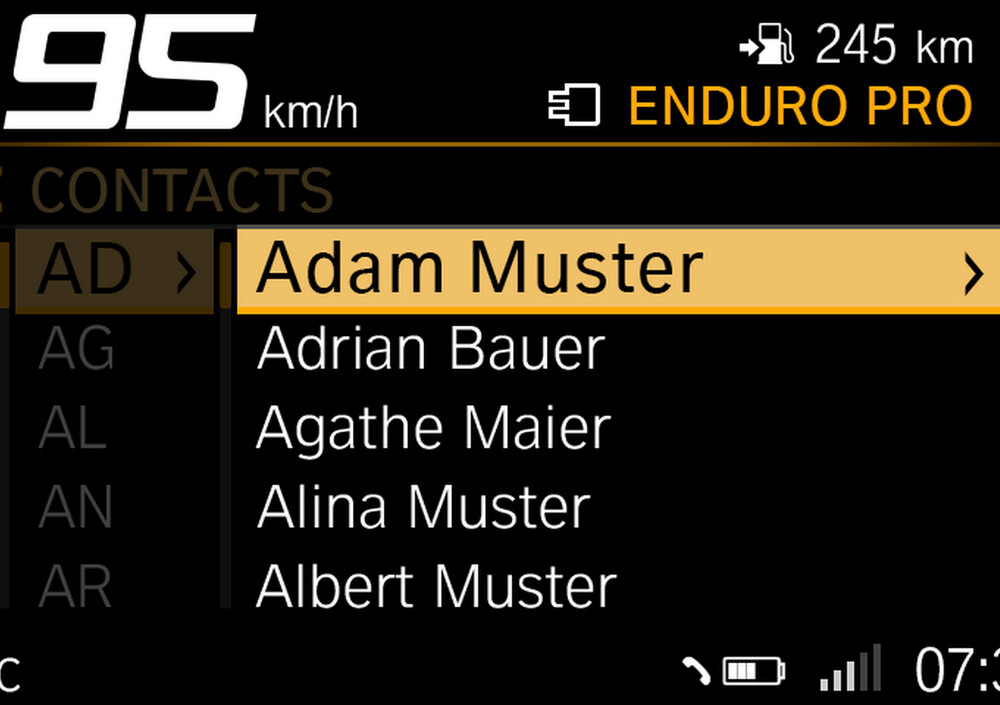The image size is (1000, 705).
Task: Open Agathe Maier's contact entry
Action: click(x=433, y=428)
